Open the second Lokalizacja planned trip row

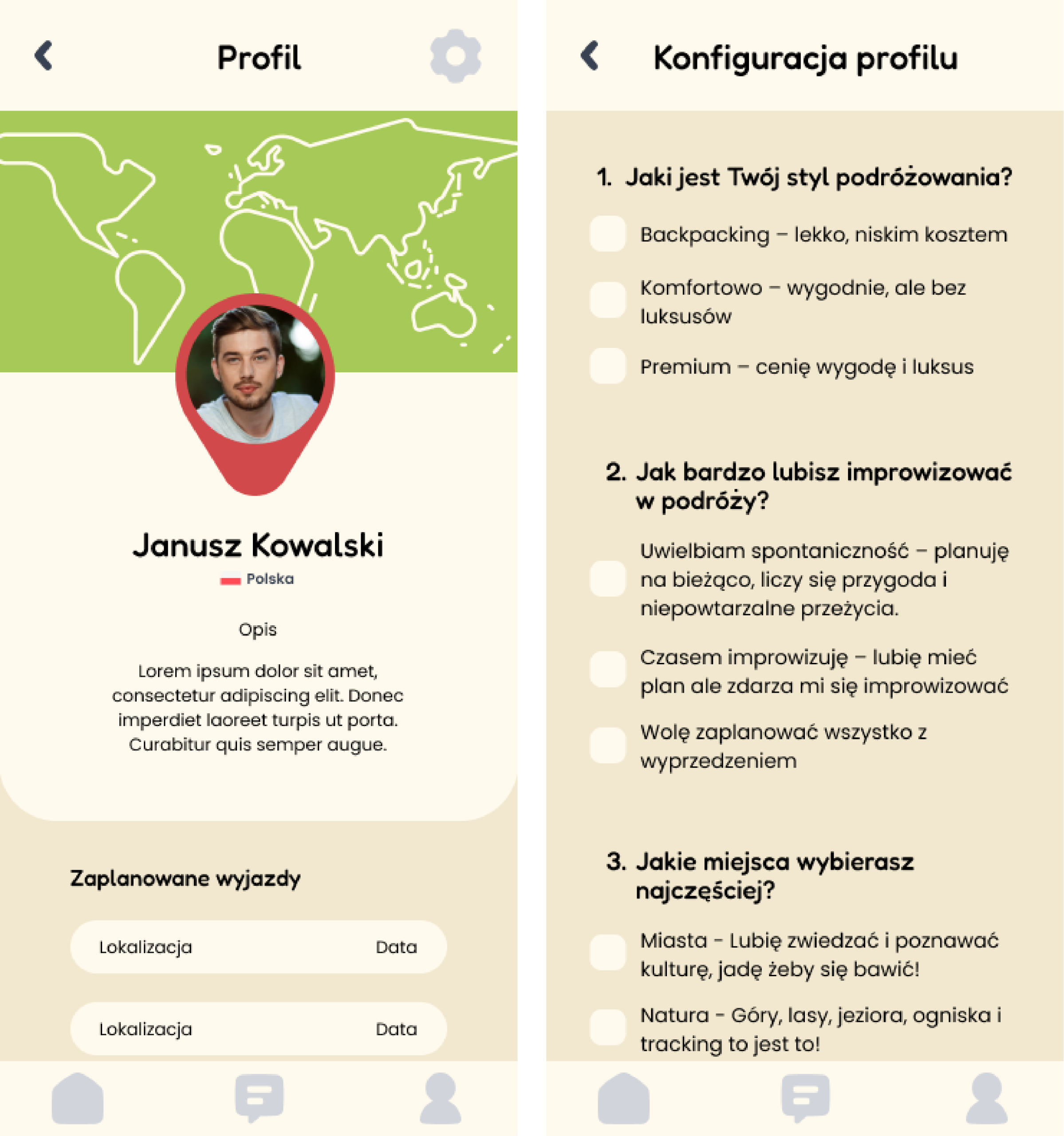point(258,1029)
